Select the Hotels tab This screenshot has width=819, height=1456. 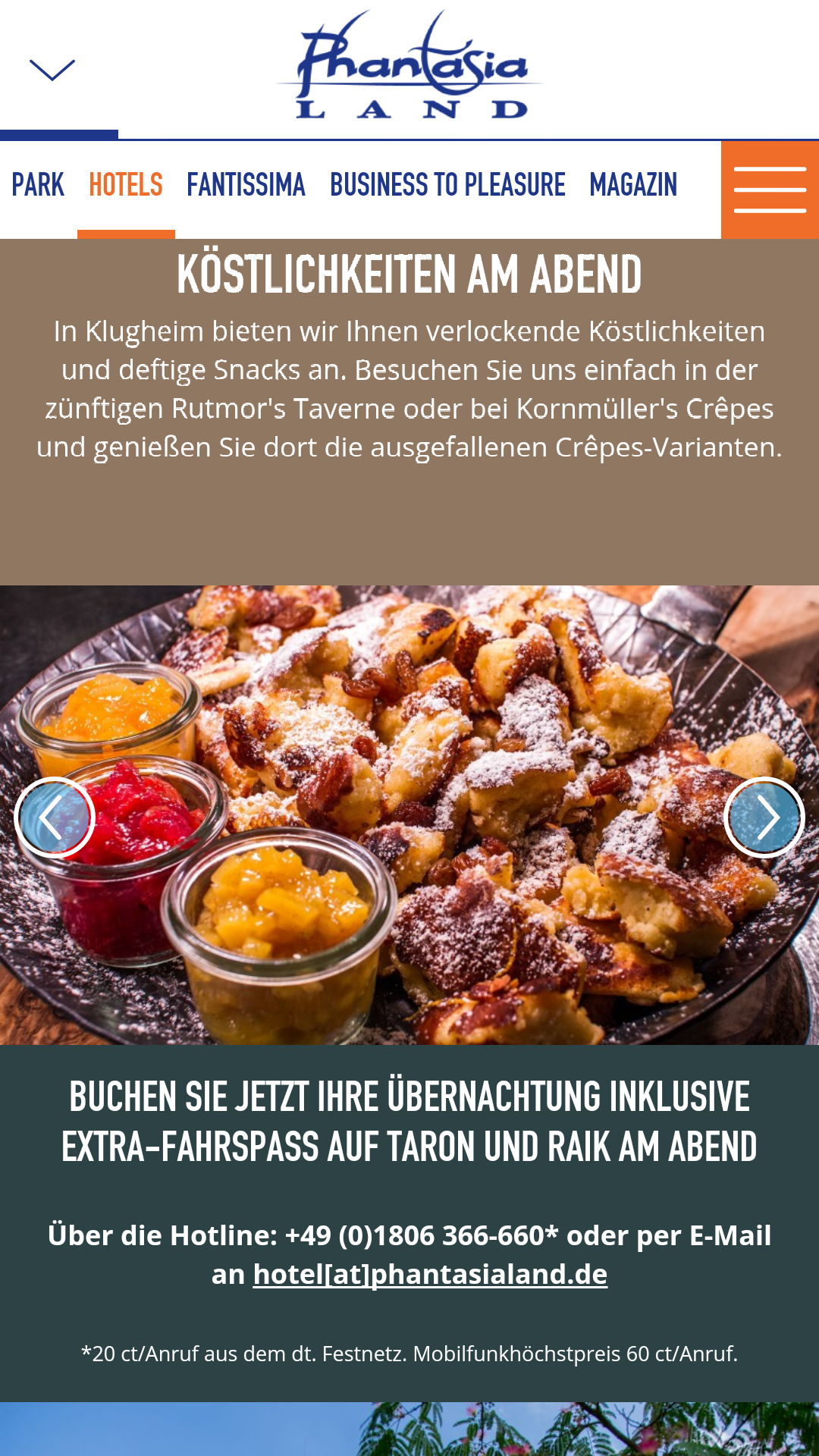[126, 185]
